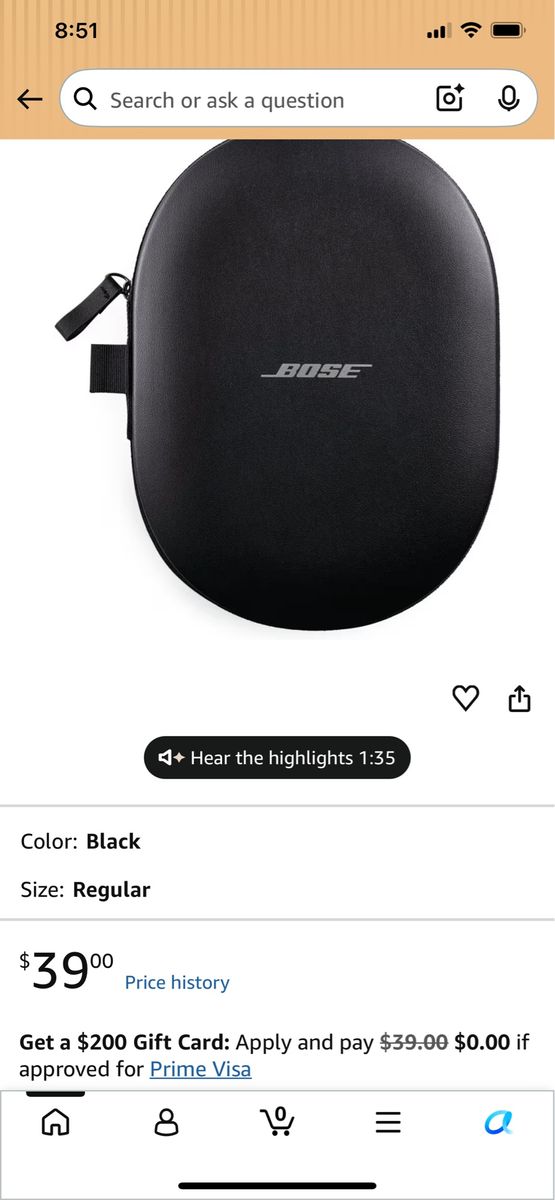Image resolution: width=555 pixels, height=1200 pixels.
Task: Open the hamburger menu tab
Action: click(388, 1122)
